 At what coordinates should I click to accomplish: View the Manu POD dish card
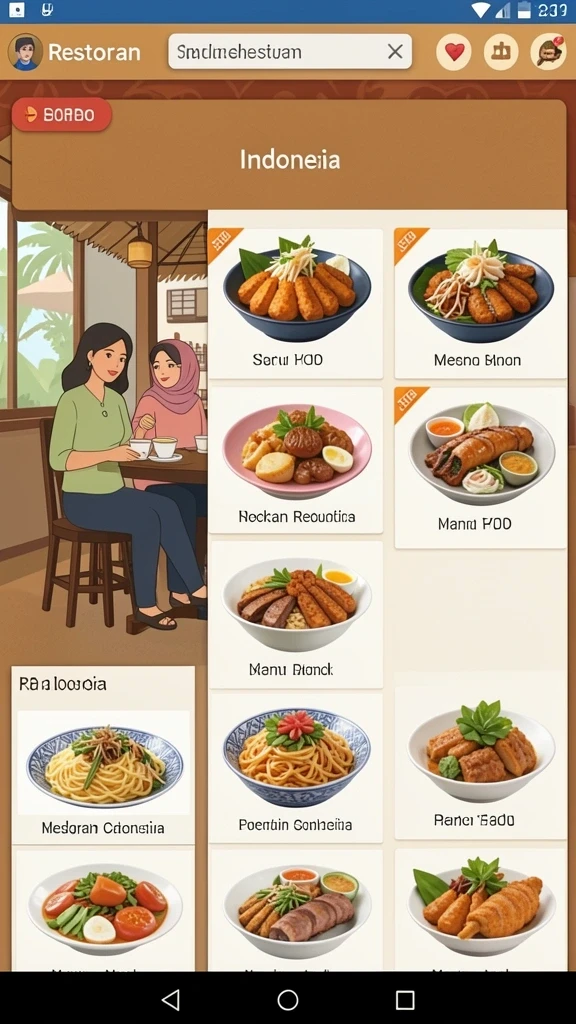pyautogui.click(x=481, y=468)
